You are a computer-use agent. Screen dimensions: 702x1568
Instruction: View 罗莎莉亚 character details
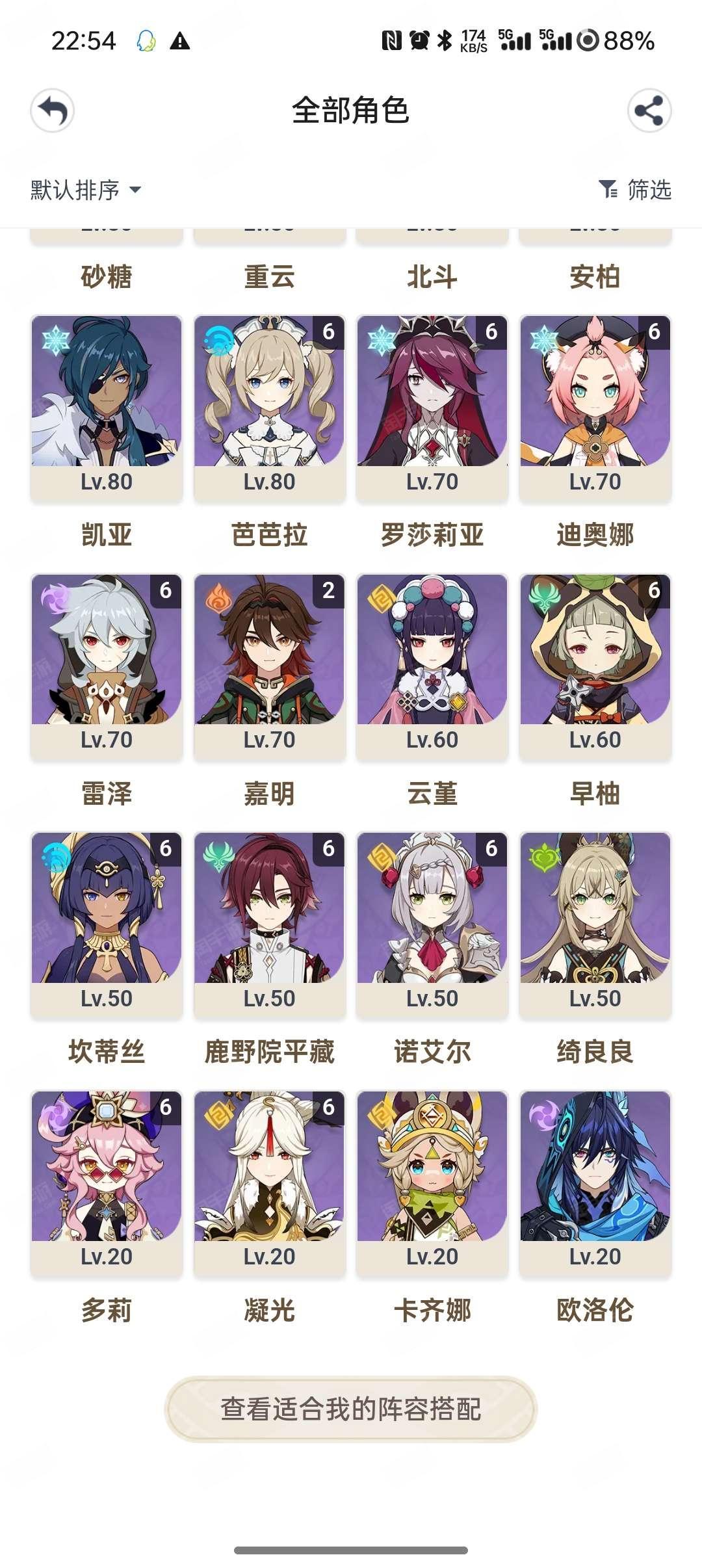pos(432,408)
